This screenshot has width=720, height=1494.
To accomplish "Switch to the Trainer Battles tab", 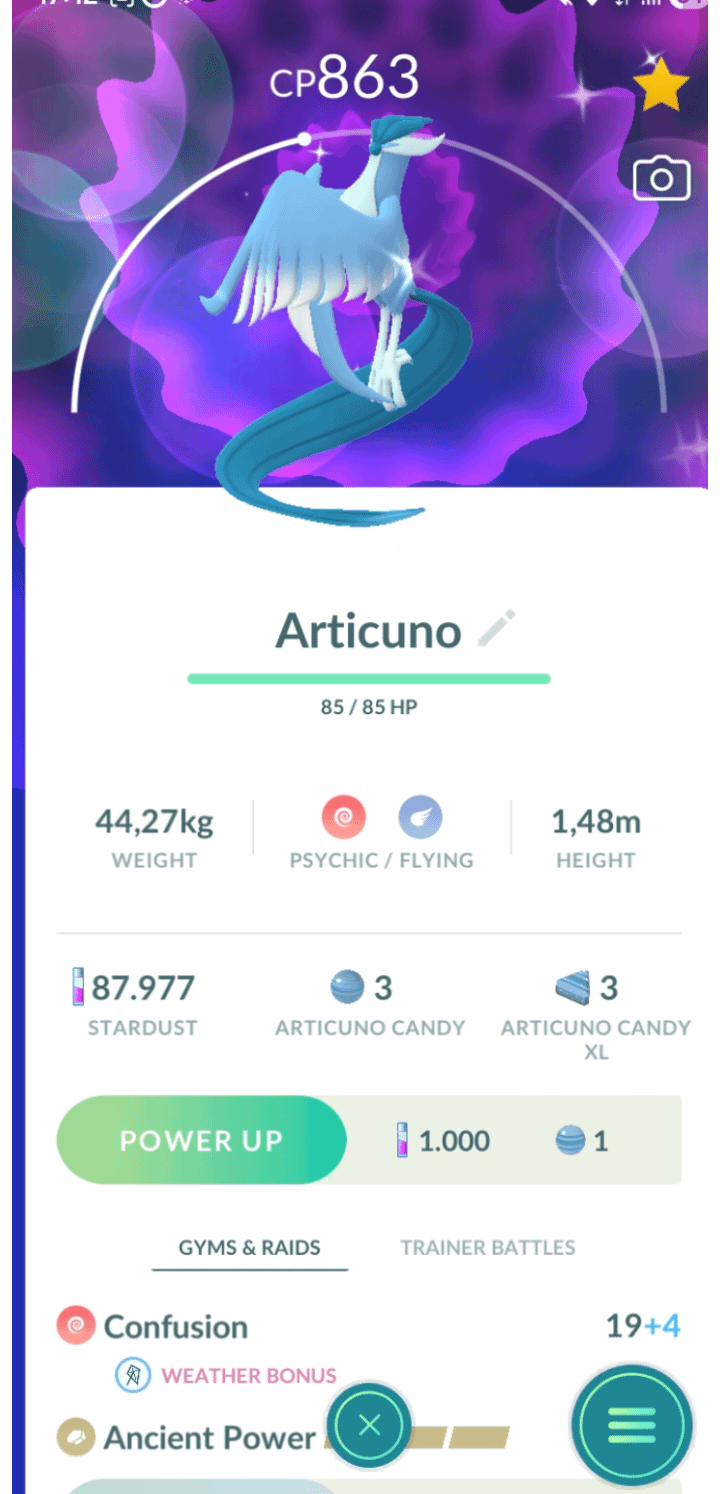I will point(488,1247).
